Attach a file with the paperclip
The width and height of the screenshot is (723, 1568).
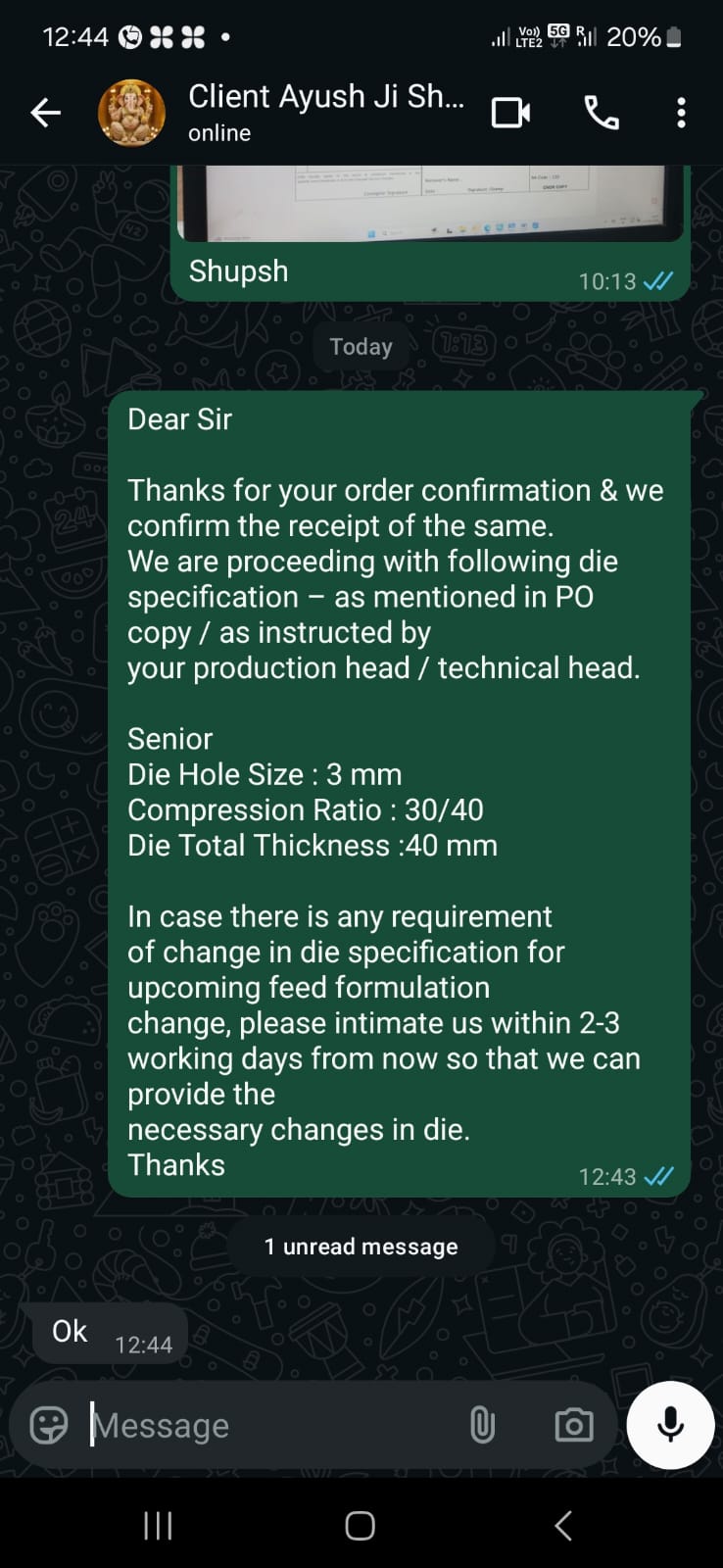coord(482,1425)
